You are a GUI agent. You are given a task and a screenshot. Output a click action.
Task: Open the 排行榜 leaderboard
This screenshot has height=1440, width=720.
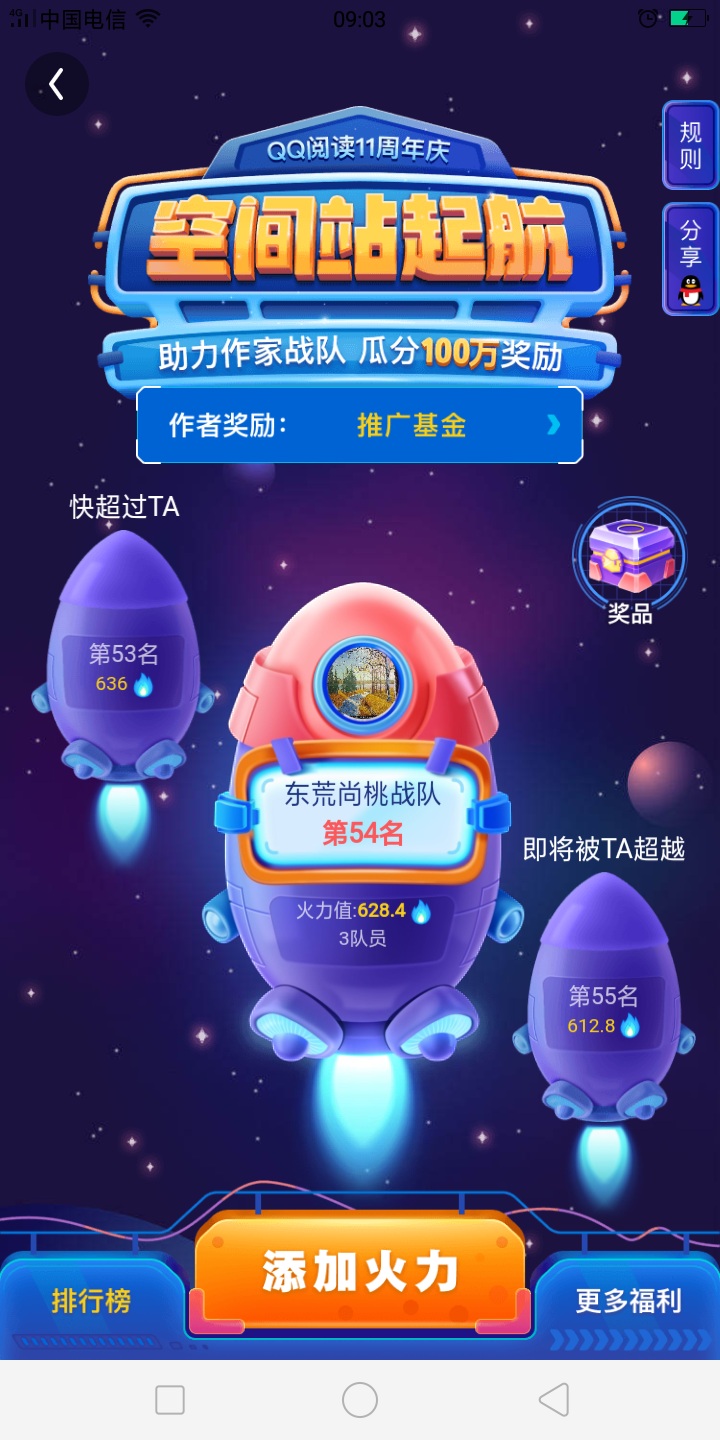91,1301
